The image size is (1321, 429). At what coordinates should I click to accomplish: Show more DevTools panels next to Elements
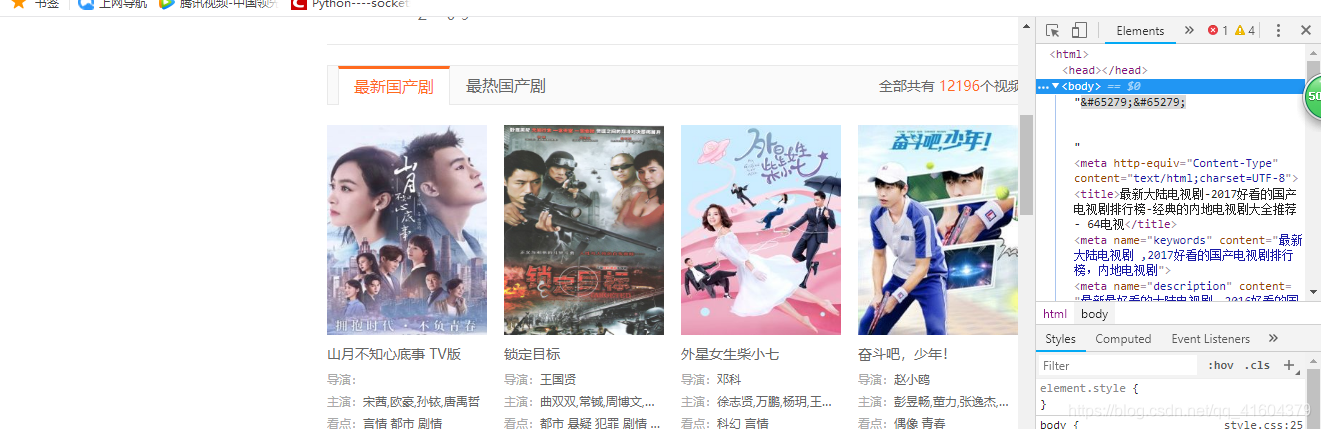[1189, 31]
